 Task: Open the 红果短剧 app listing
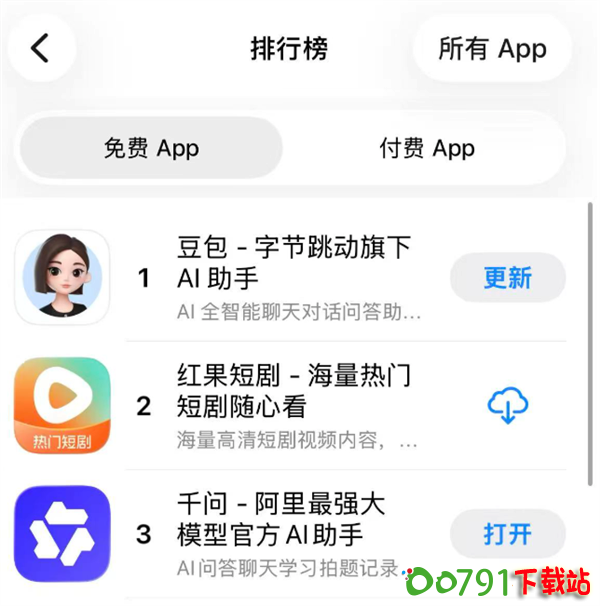point(294,391)
